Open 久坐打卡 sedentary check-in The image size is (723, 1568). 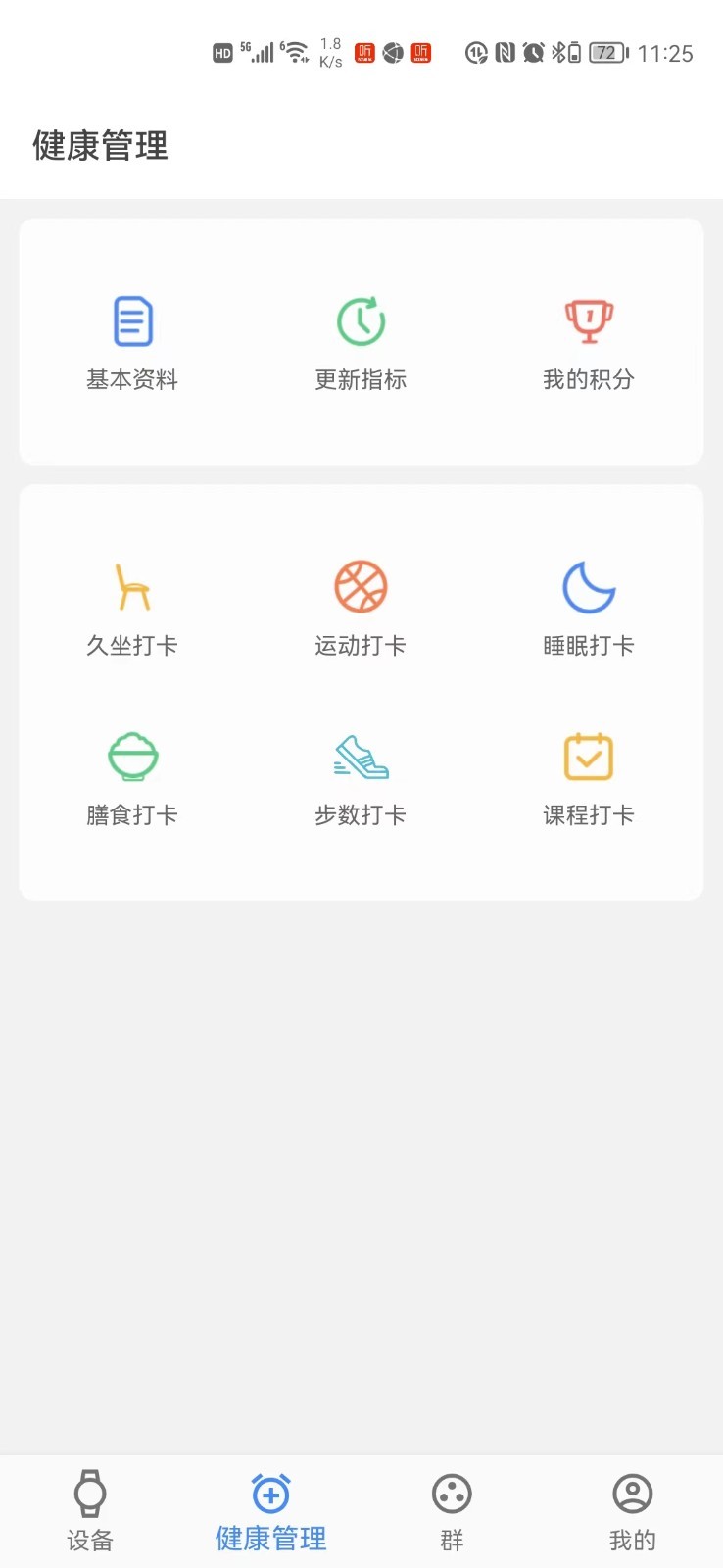(132, 609)
